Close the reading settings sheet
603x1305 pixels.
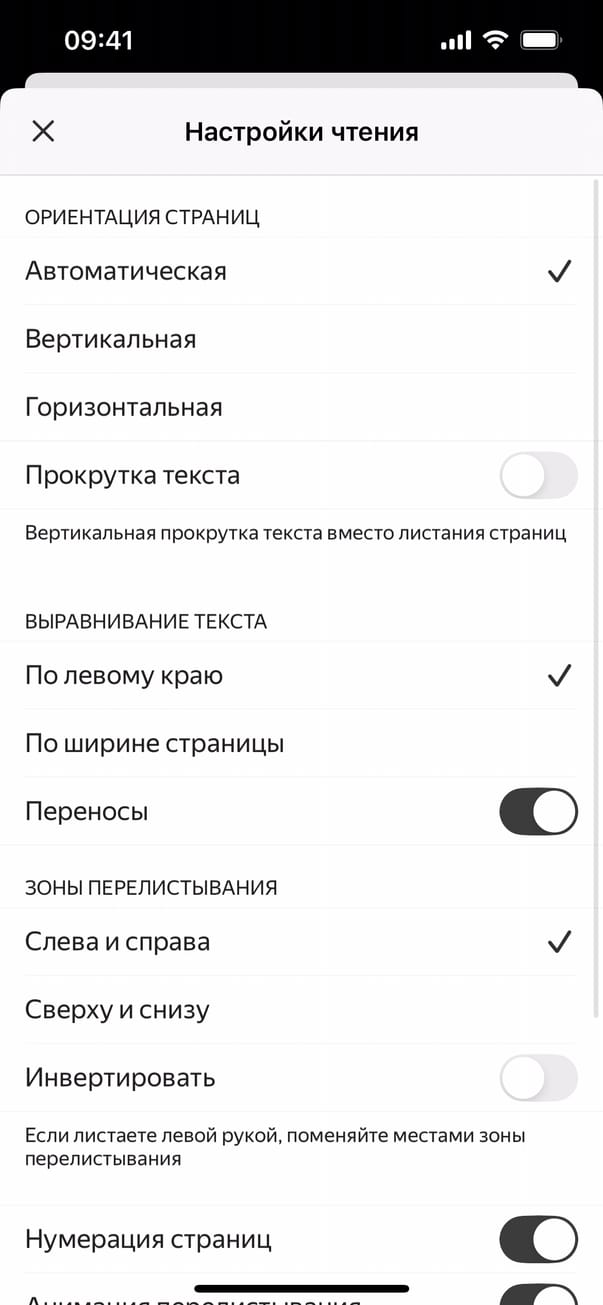pos(43,131)
